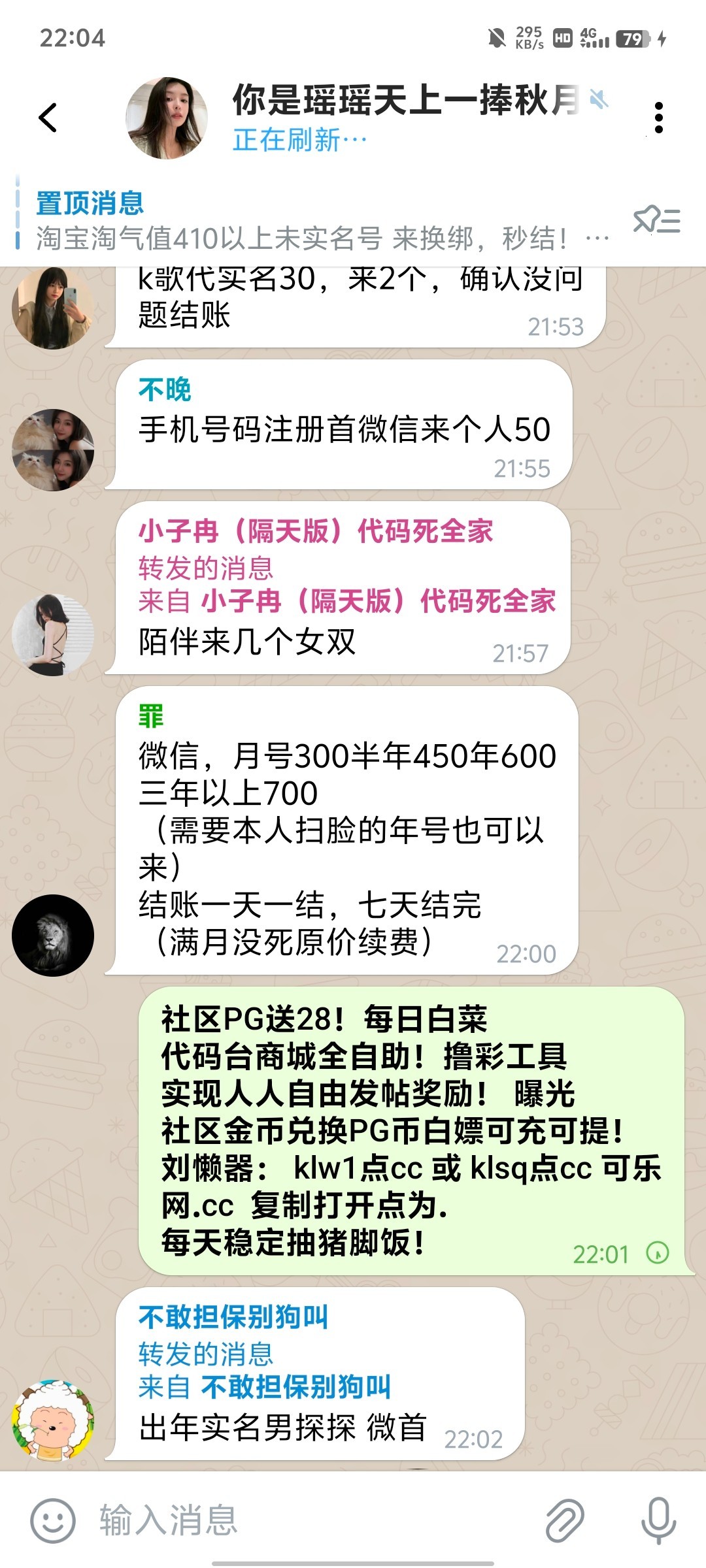Viewport: 706px width, 1568px height.
Task: Attach a file with the paperclip
Action: (x=565, y=1520)
